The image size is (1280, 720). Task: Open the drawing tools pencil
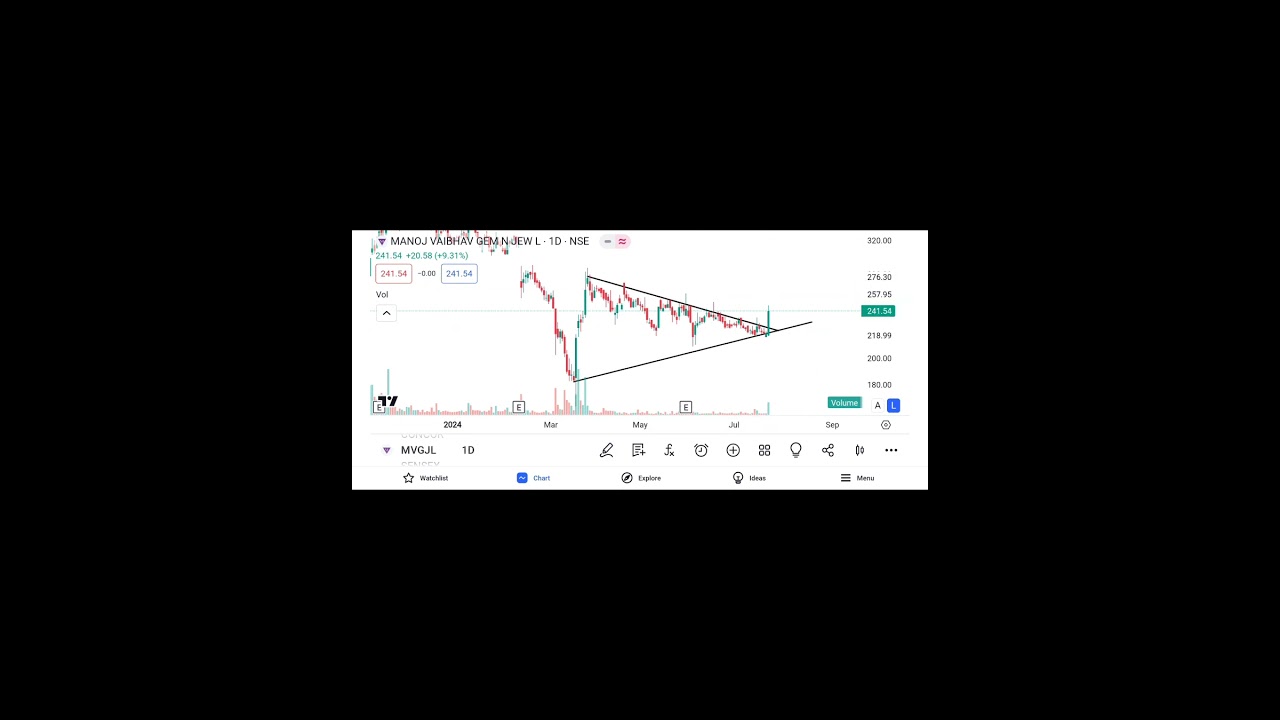click(x=606, y=450)
